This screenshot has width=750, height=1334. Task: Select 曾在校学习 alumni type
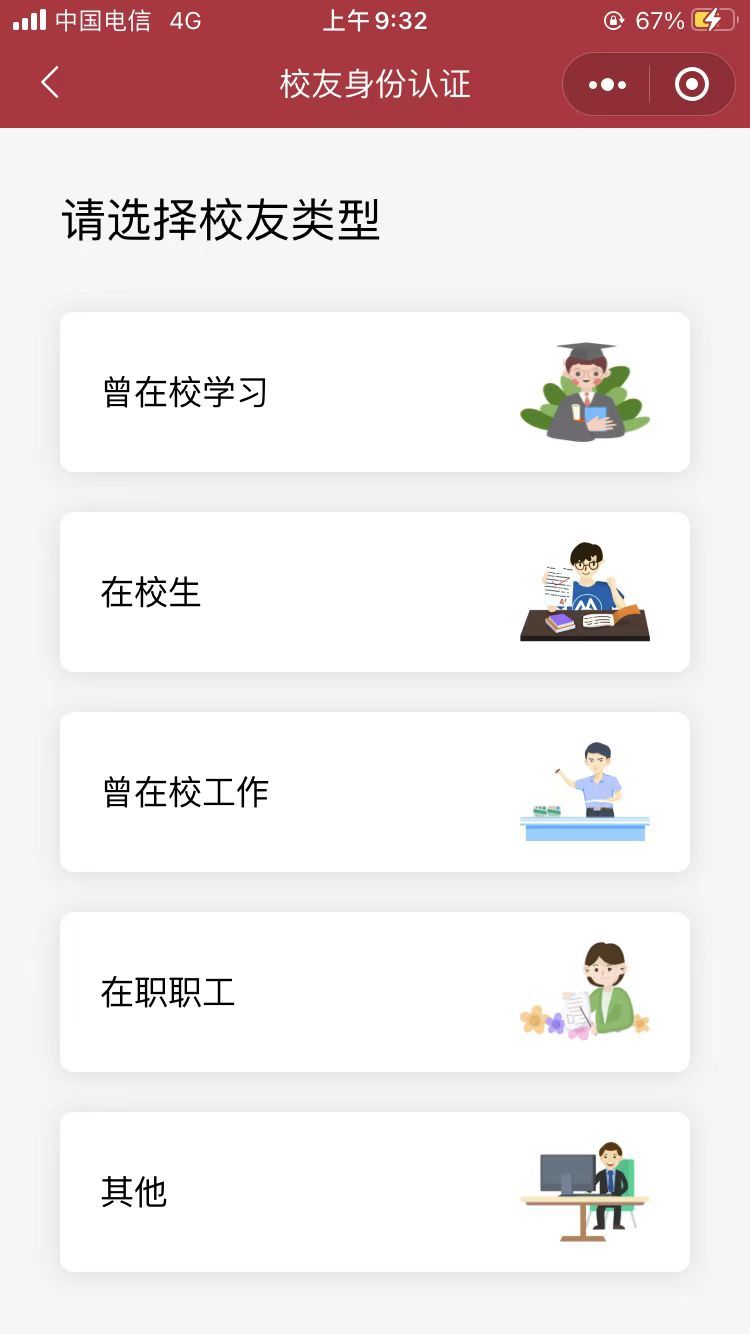tap(375, 392)
